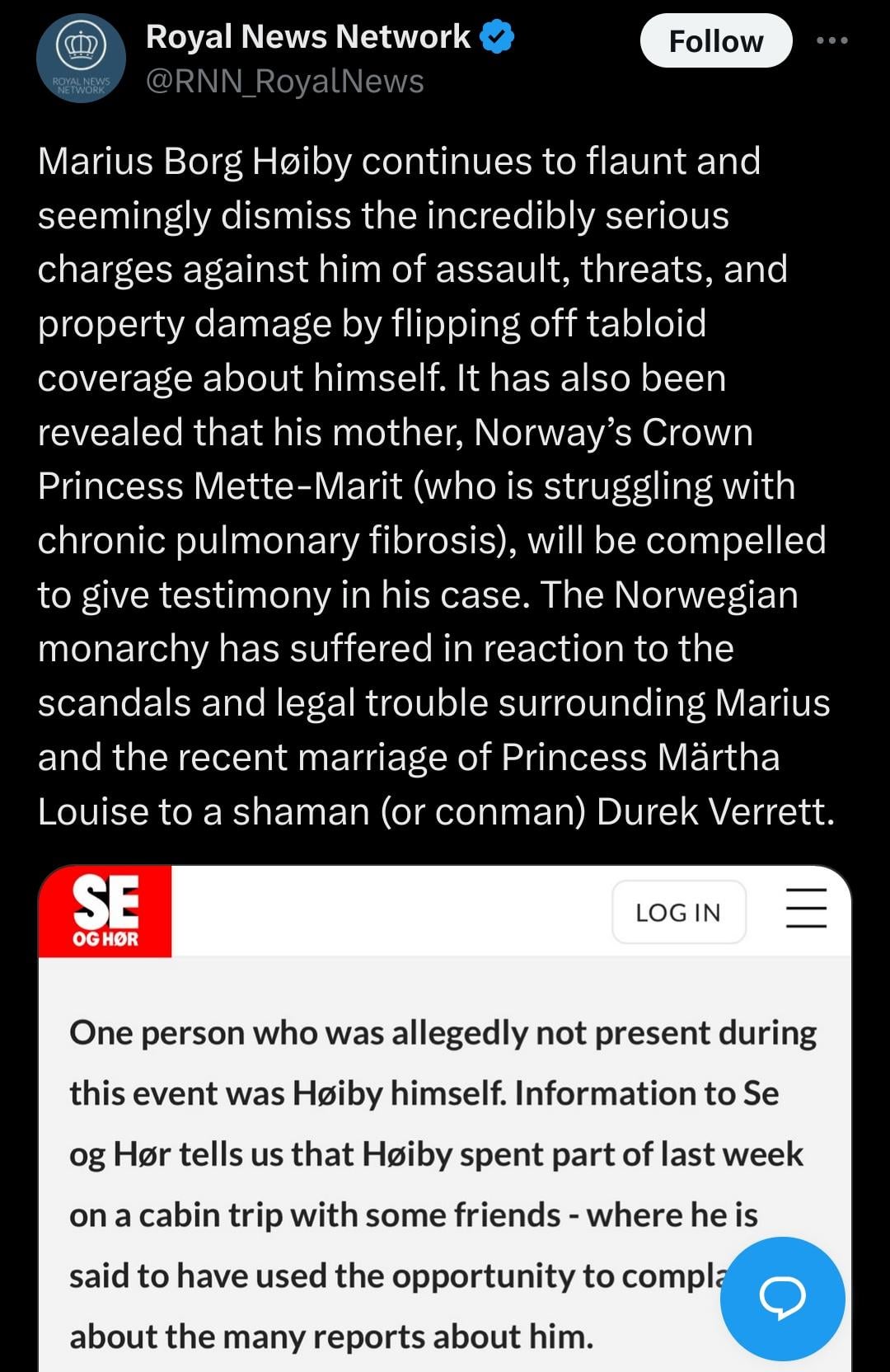Open the @RNN_RoyalNews handle
Viewport: 890px width, 1372px height.
tap(284, 81)
